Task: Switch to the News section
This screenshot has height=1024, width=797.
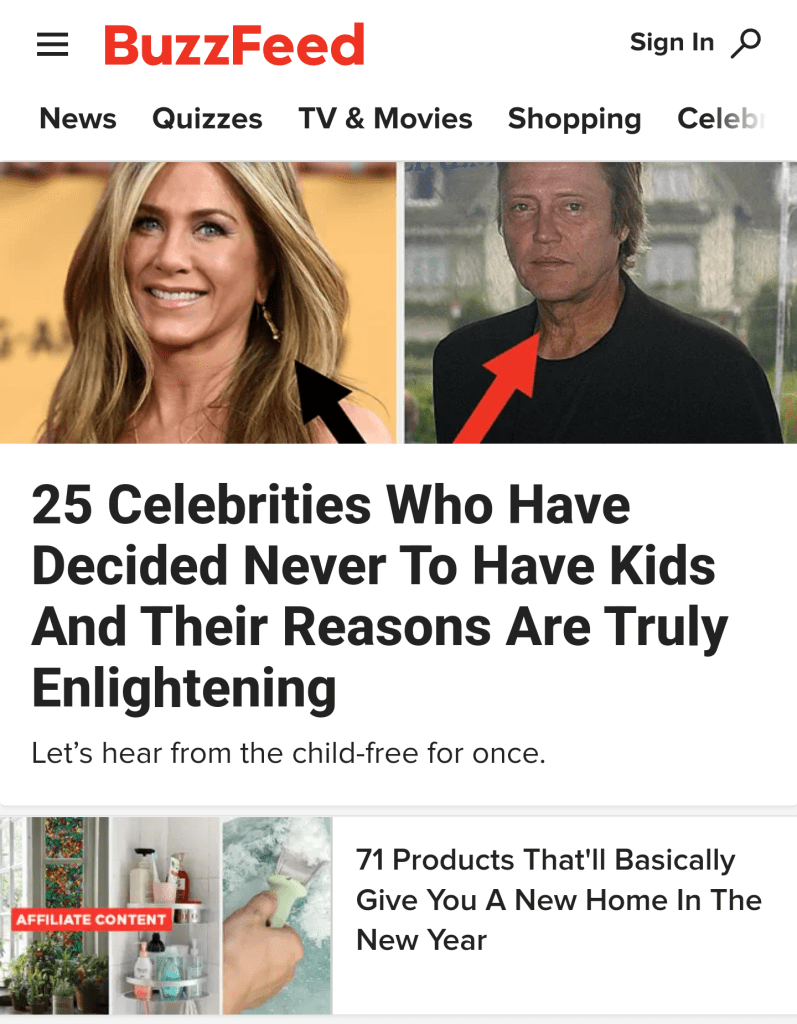Action: point(78,119)
